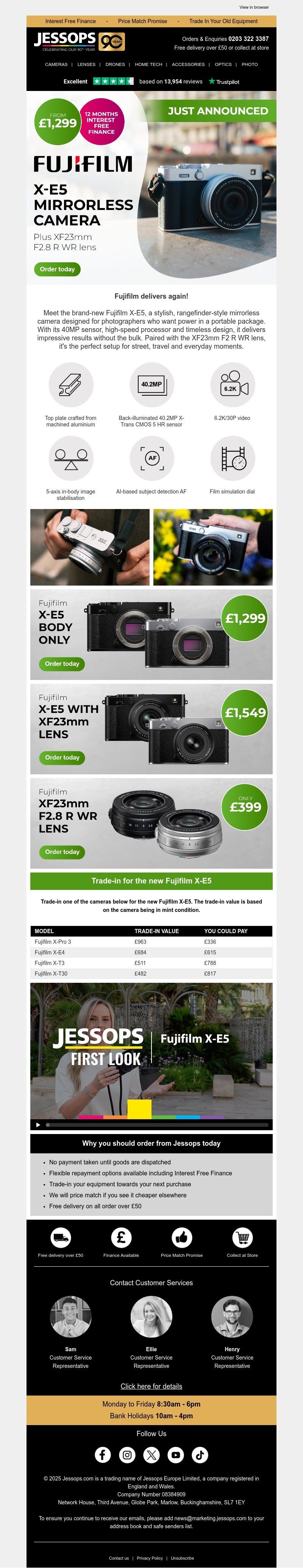303x1568 pixels.
Task: Order the XF23mm F2.8 R WR lens
Action: [x=61, y=852]
